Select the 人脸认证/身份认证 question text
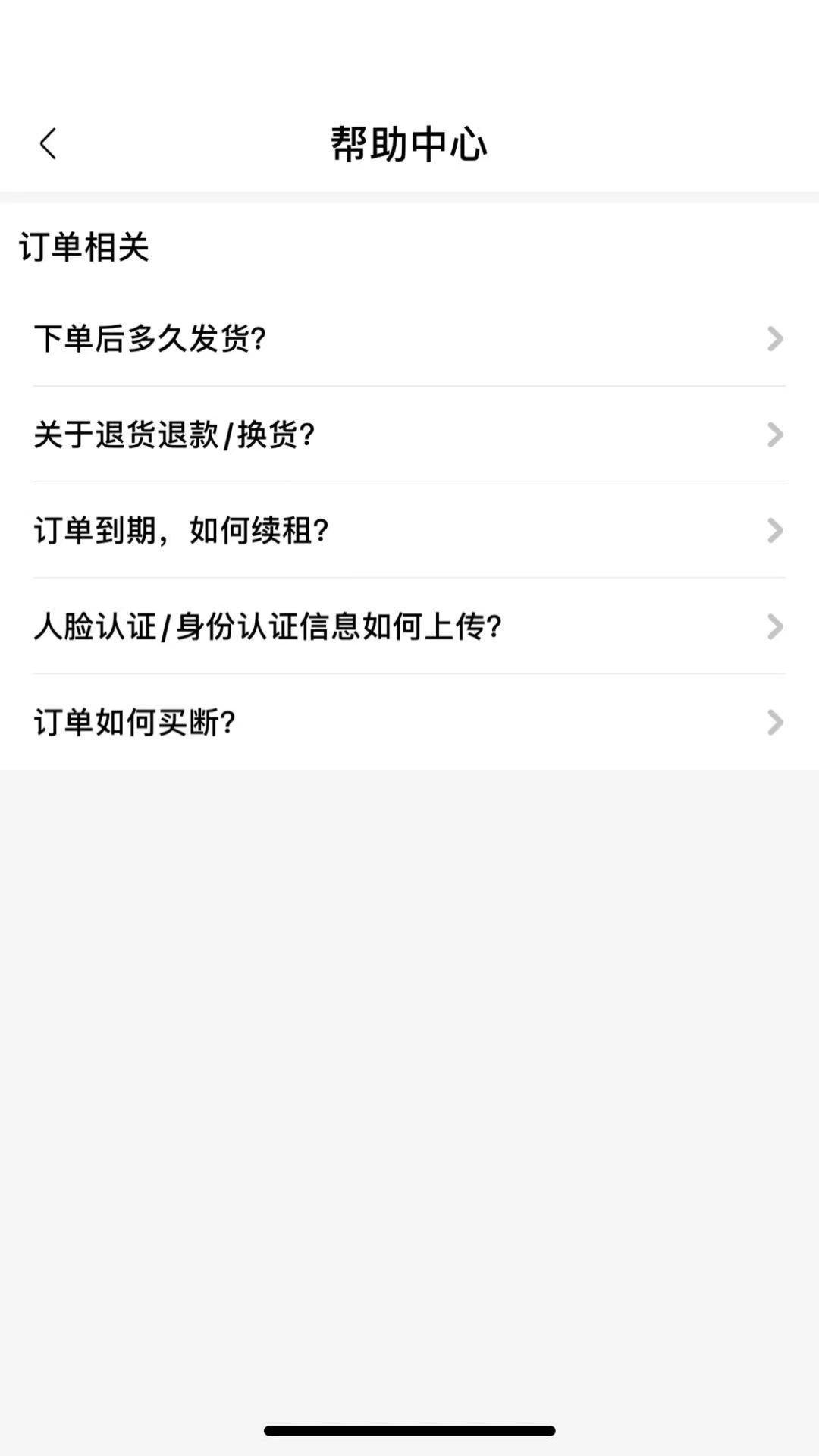This screenshot has width=819, height=1456. 269,626
